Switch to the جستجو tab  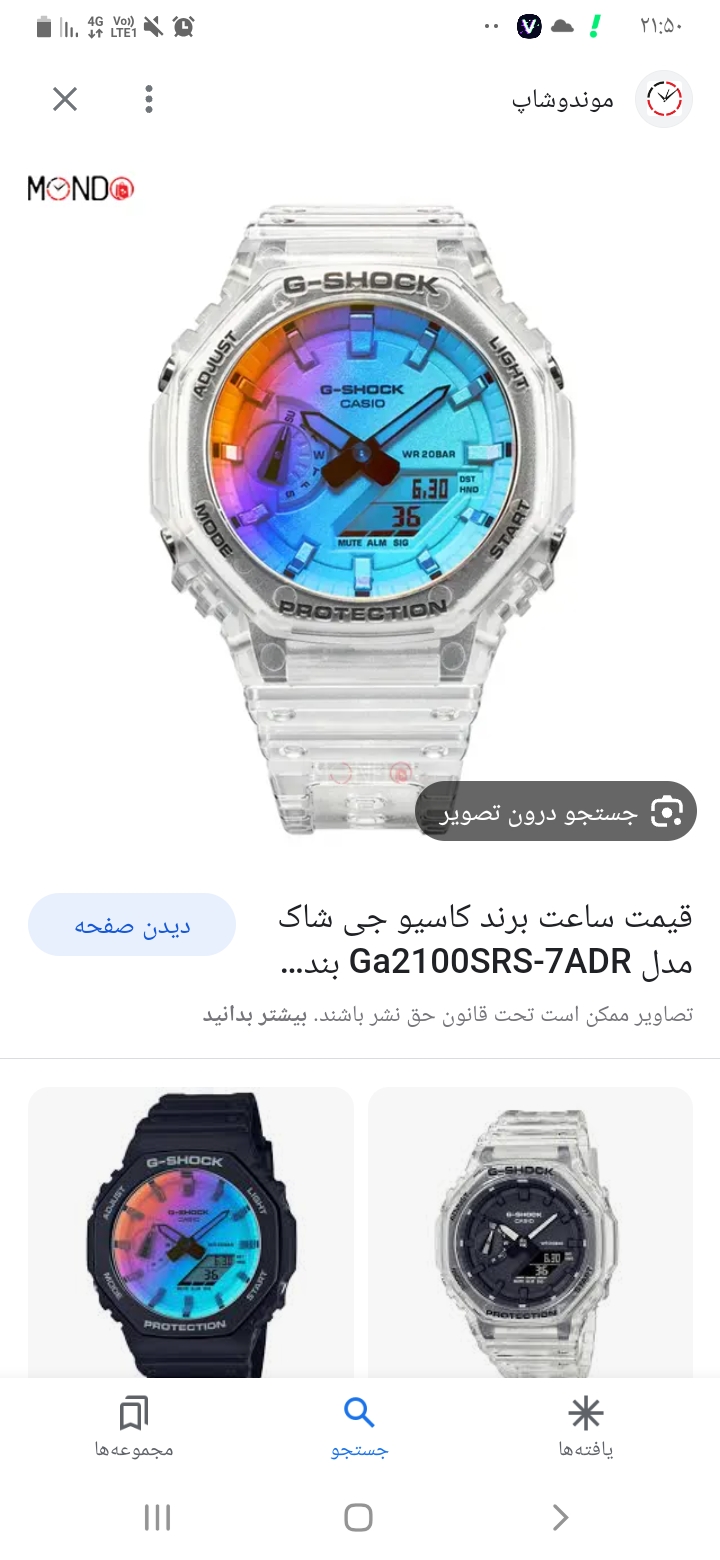(x=359, y=1427)
